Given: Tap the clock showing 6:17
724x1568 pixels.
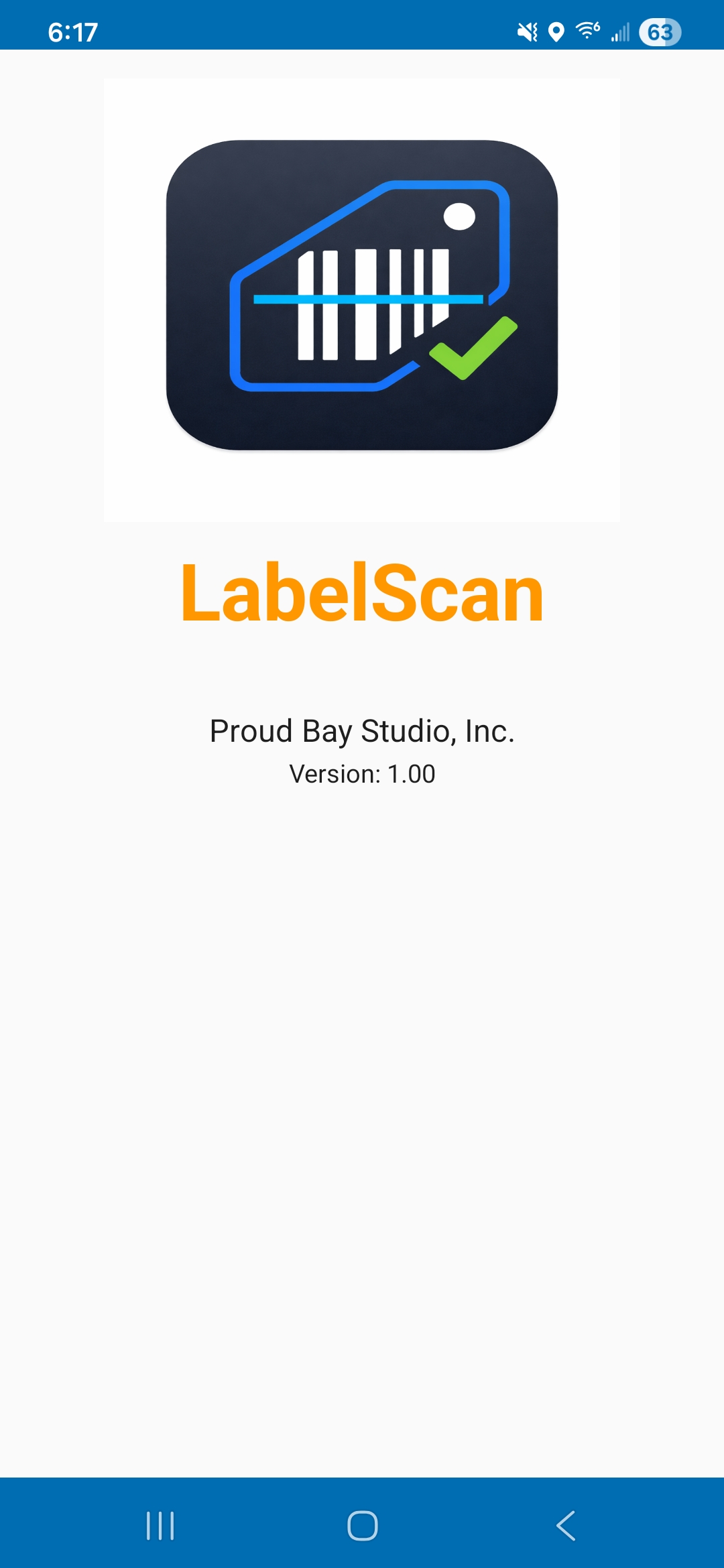Looking at the screenshot, I should pos(71,31).
